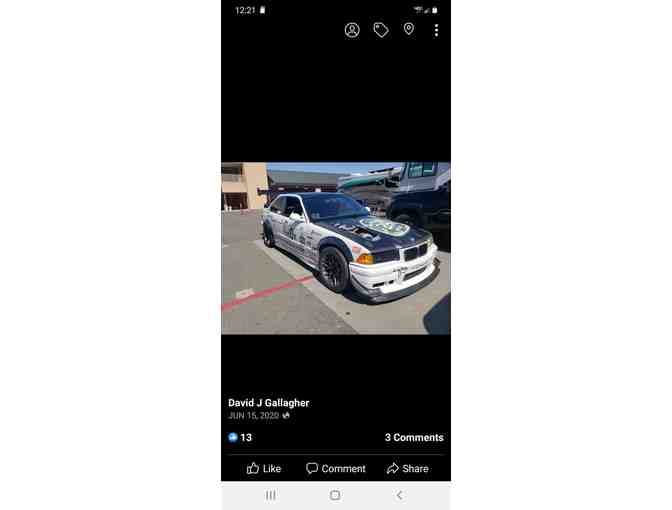This screenshot has height=510, width=672.
Task: Go to the home screen
Action: tap(335, 495)
